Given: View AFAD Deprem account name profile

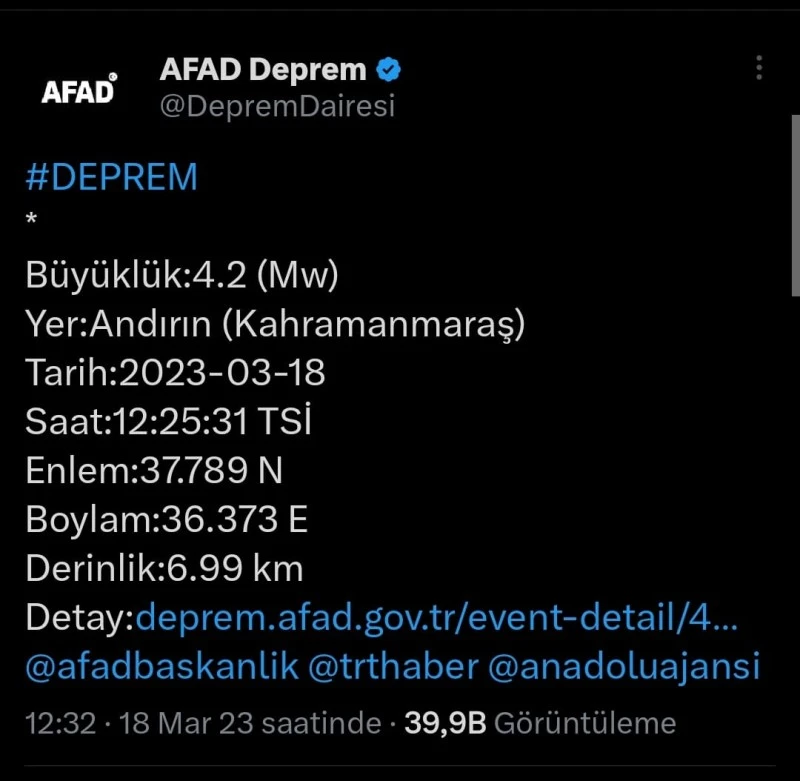Looking at the screenshot, I should pyautogui.click(x=263, y=70).
